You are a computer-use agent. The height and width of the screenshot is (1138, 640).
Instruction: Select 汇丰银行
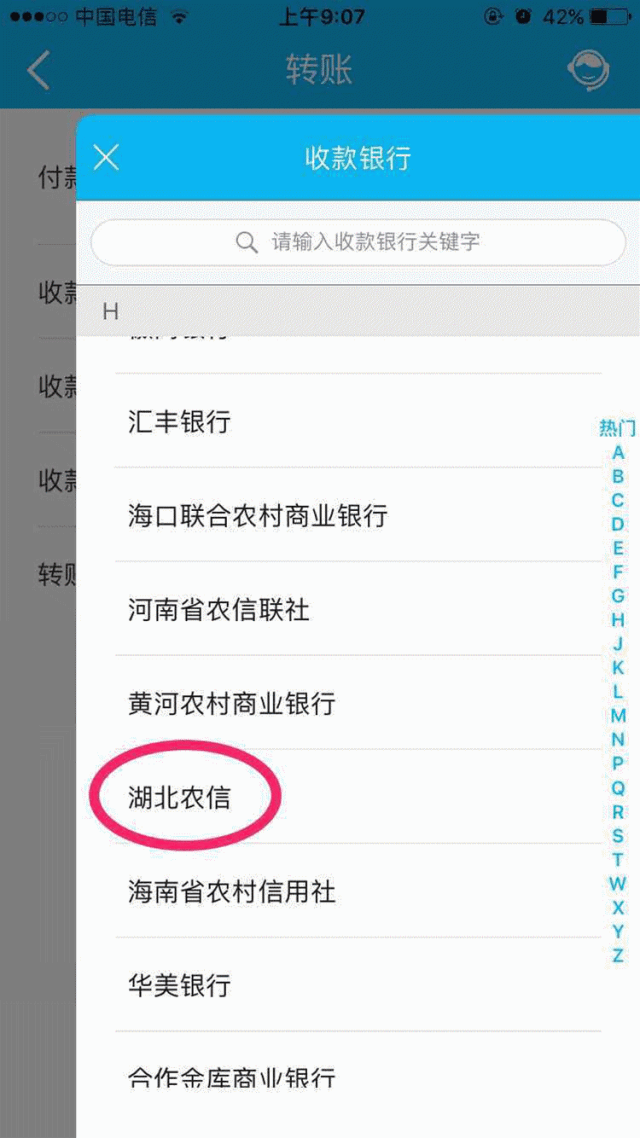coord(358,421)
